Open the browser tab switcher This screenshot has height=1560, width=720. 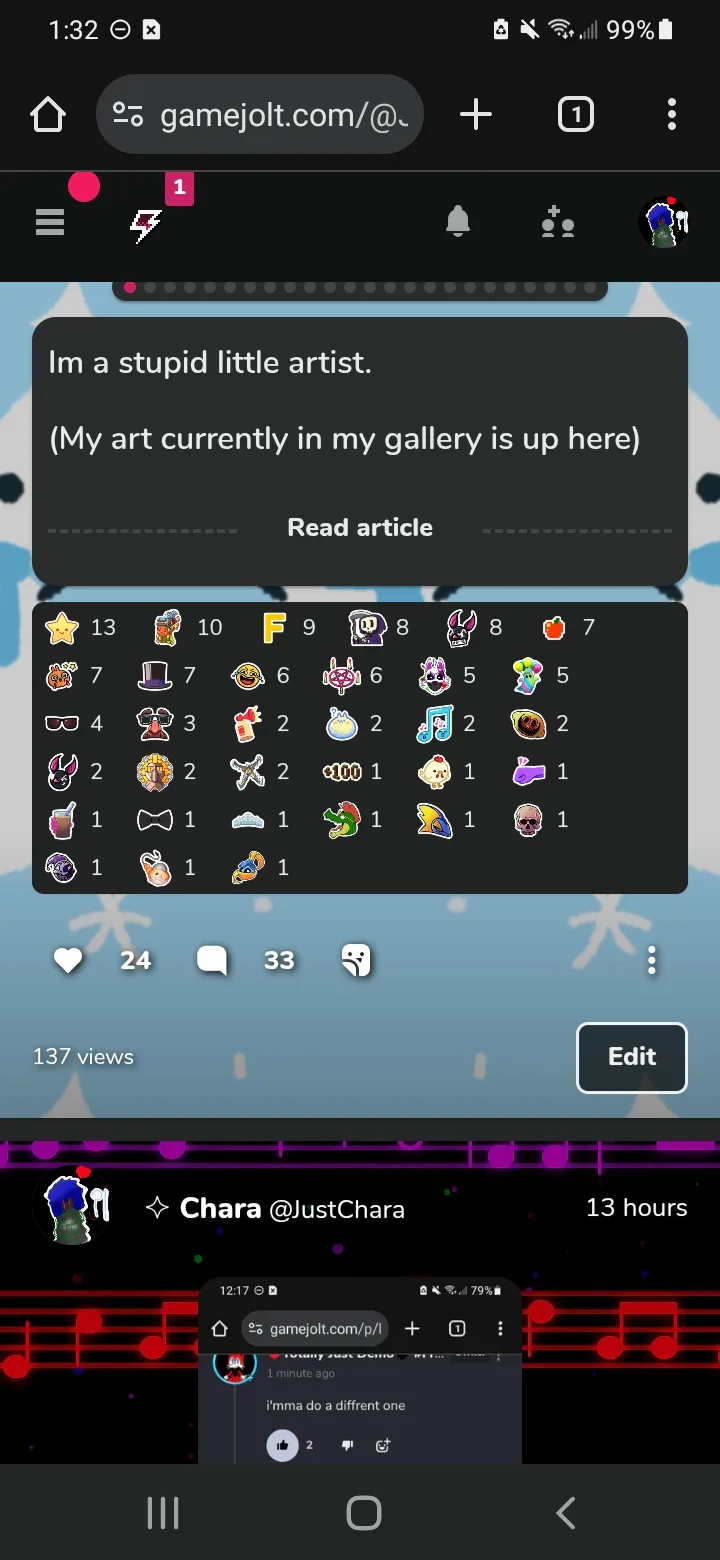(x=575, y=115)
